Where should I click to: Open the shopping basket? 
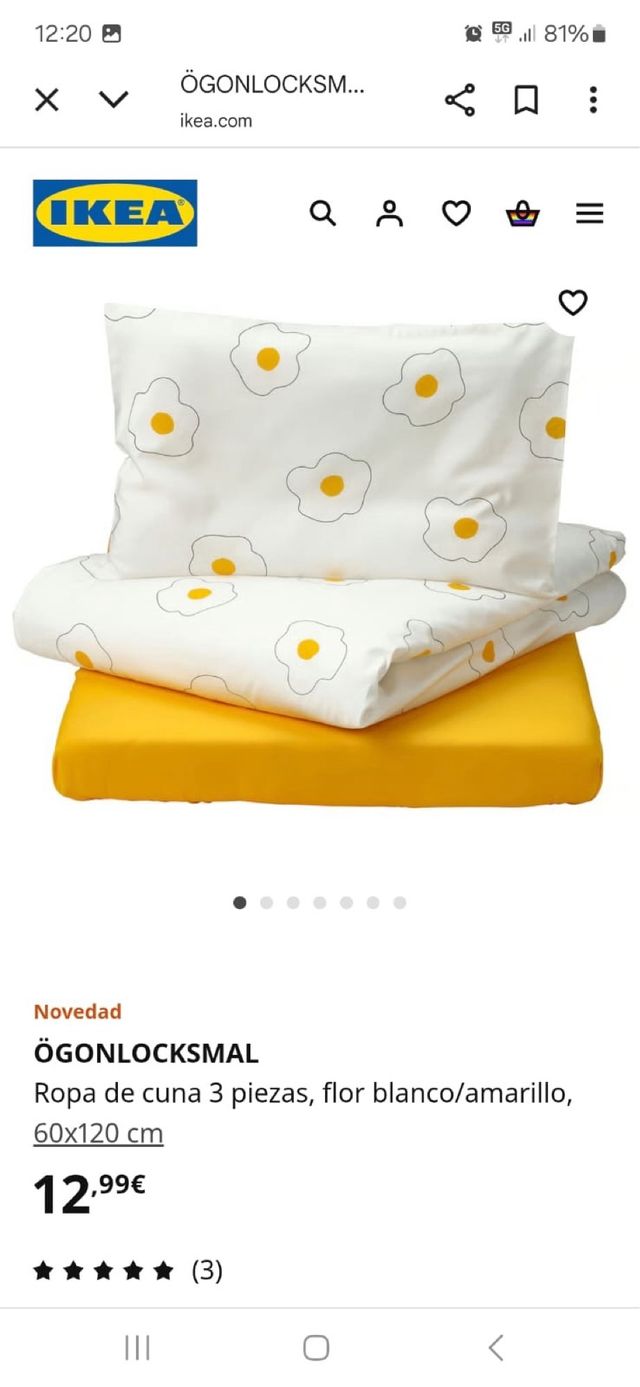tap(523, 213)
